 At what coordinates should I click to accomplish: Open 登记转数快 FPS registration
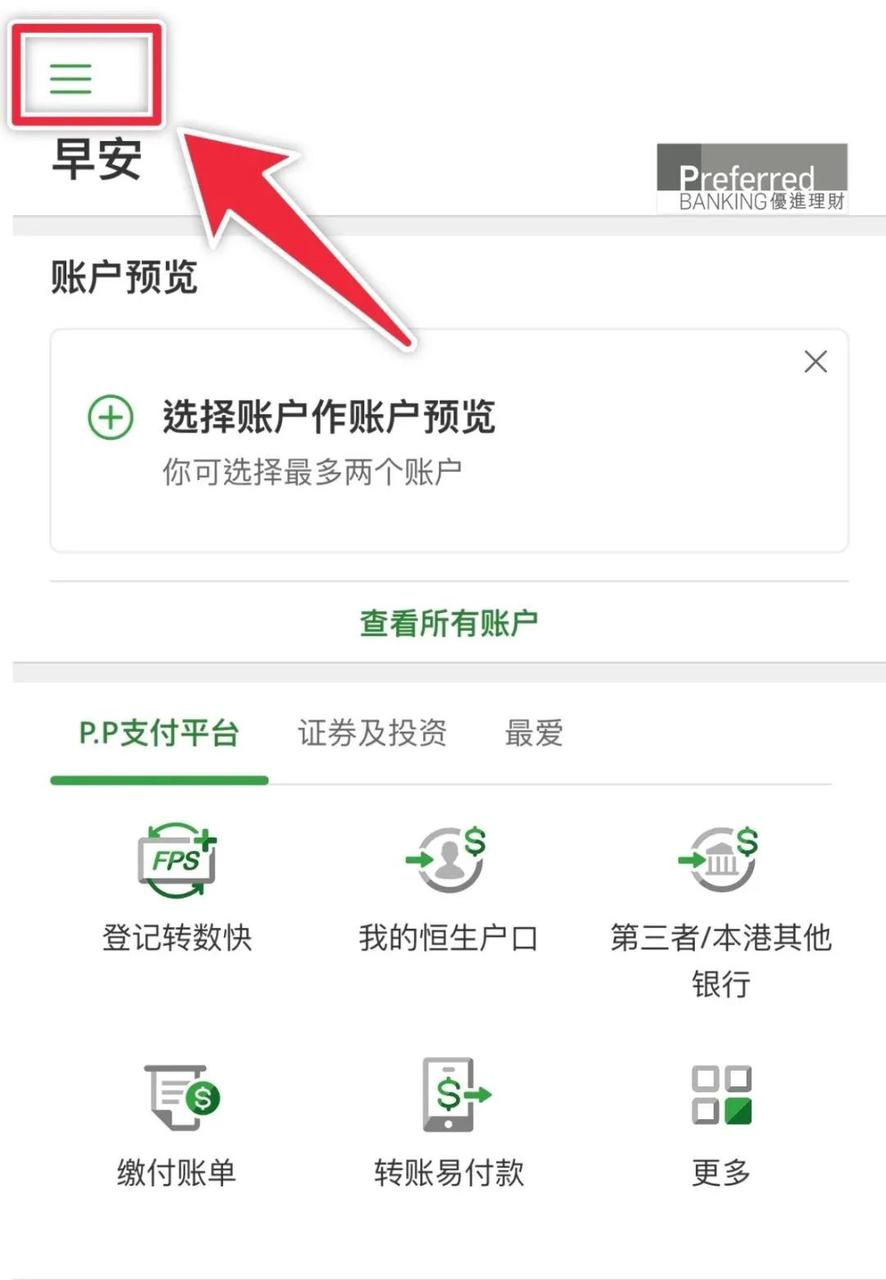(x=177, y=886)
